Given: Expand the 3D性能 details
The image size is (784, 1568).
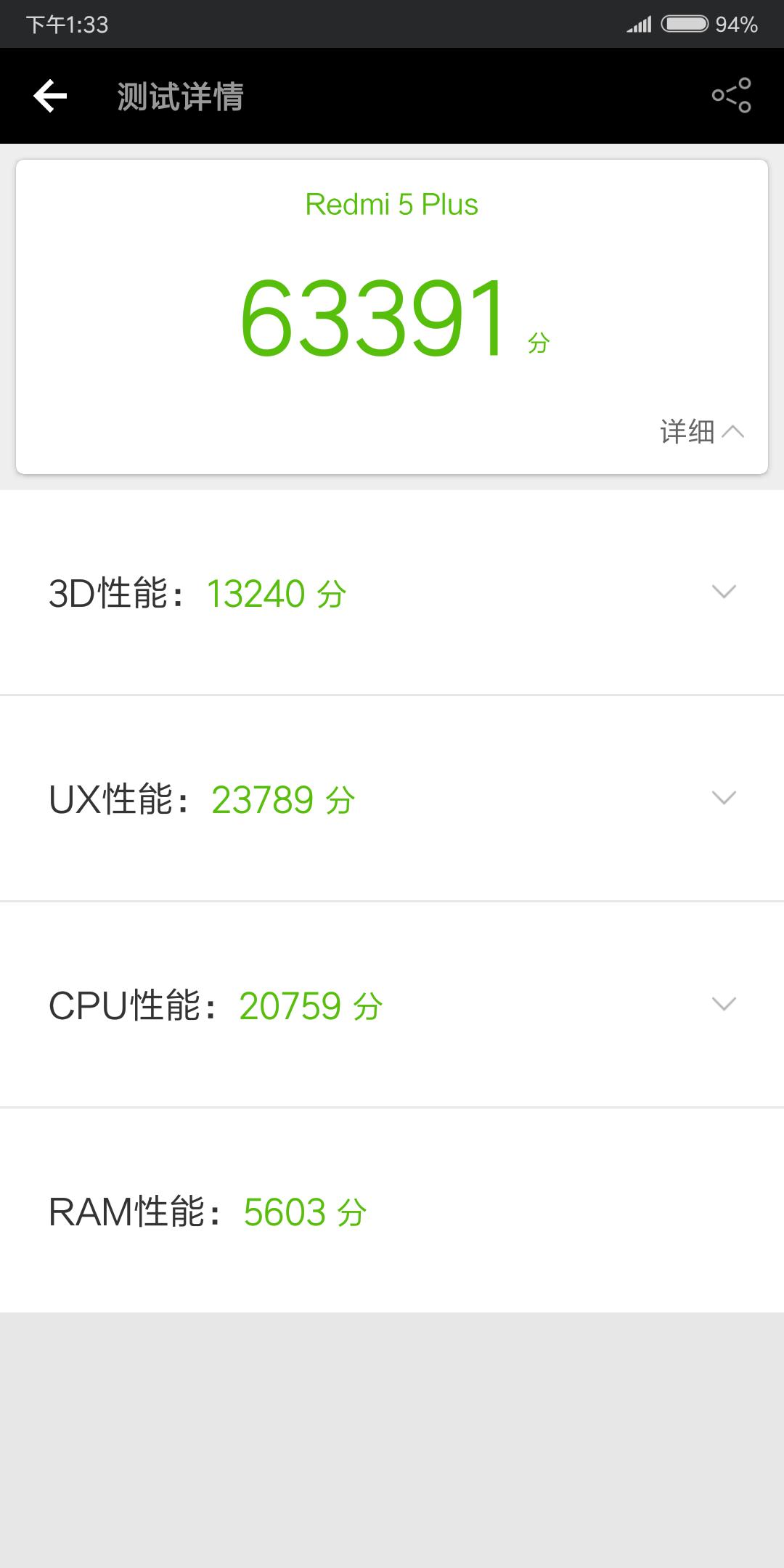Looking at the screenshot, I should pos(723,593).
